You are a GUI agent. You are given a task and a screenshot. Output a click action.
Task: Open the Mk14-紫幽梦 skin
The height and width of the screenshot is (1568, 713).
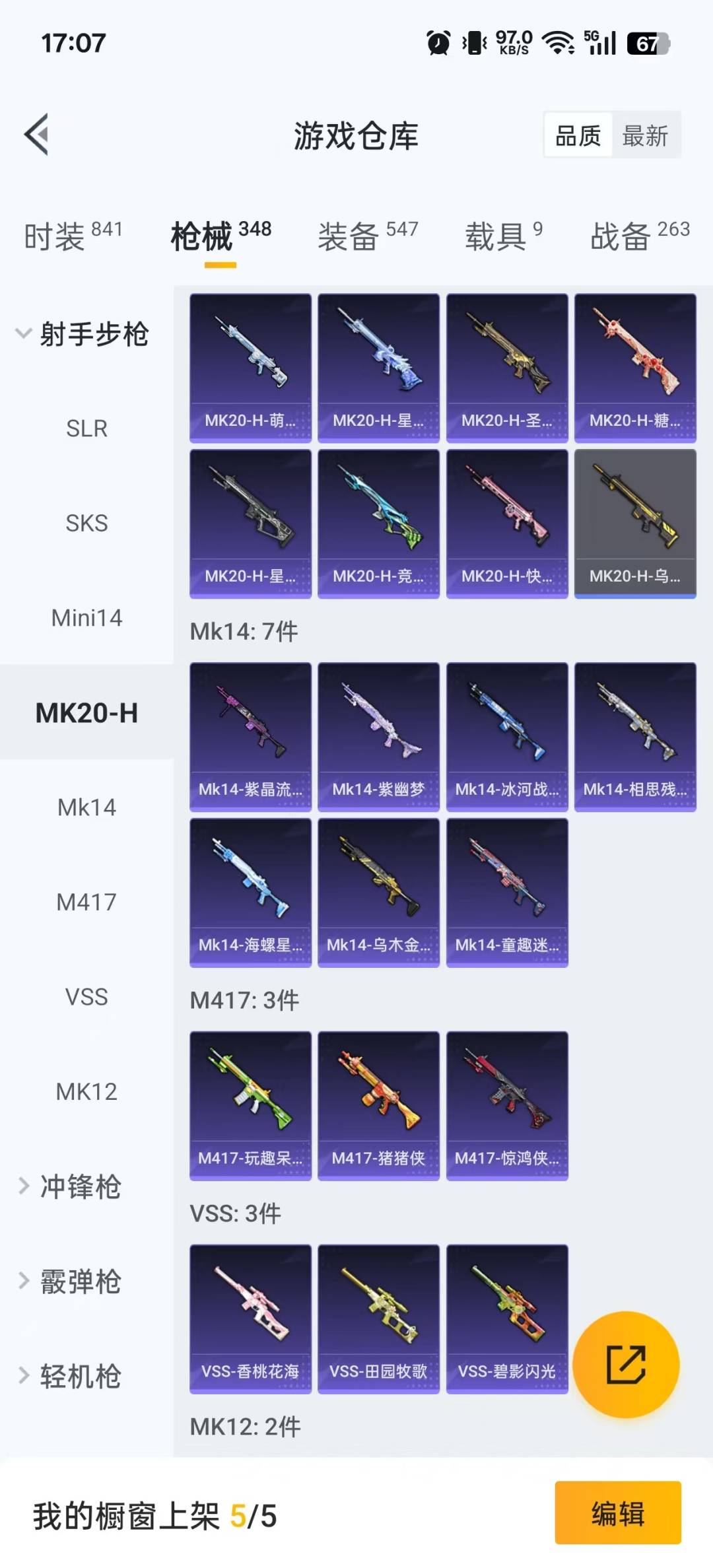pos(378,737)
